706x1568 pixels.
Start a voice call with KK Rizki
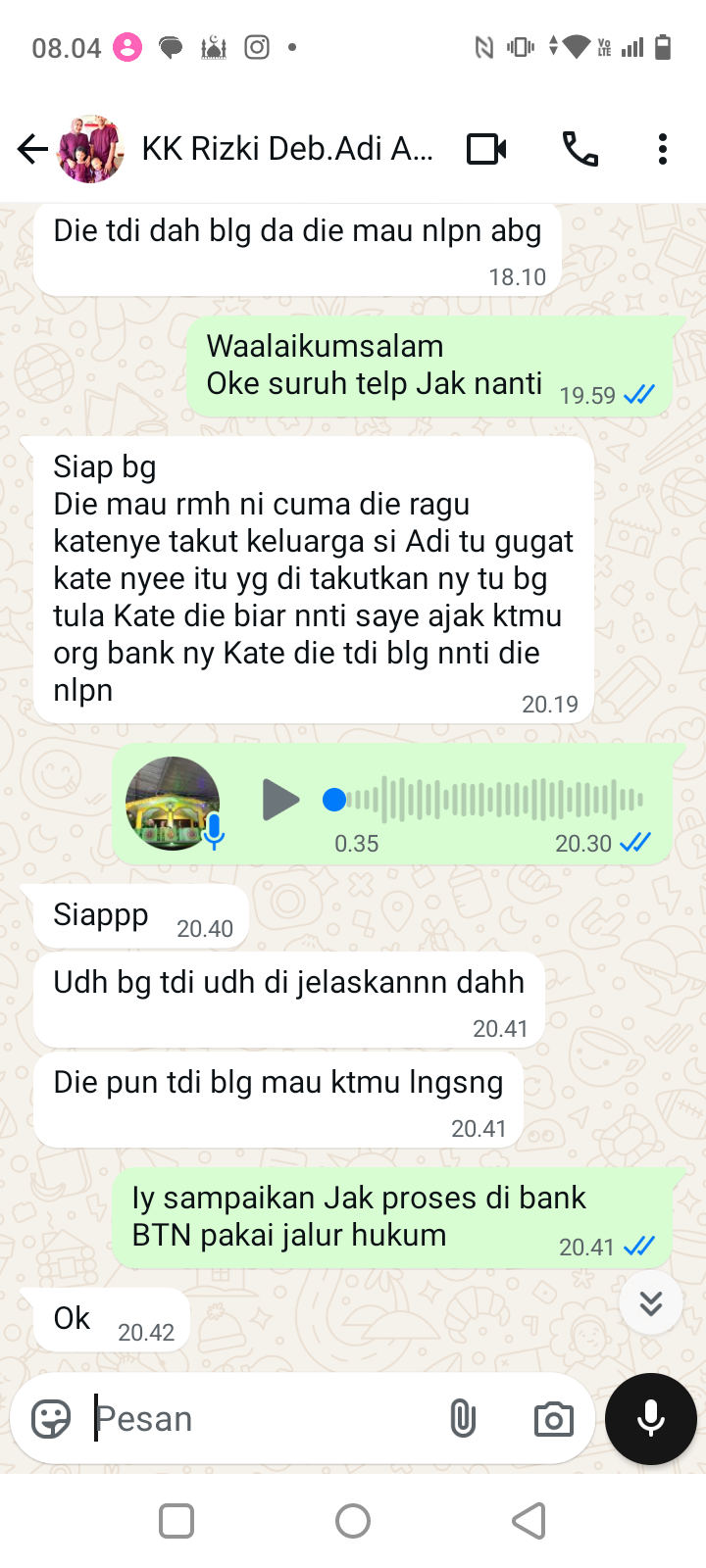coord(580,149)
